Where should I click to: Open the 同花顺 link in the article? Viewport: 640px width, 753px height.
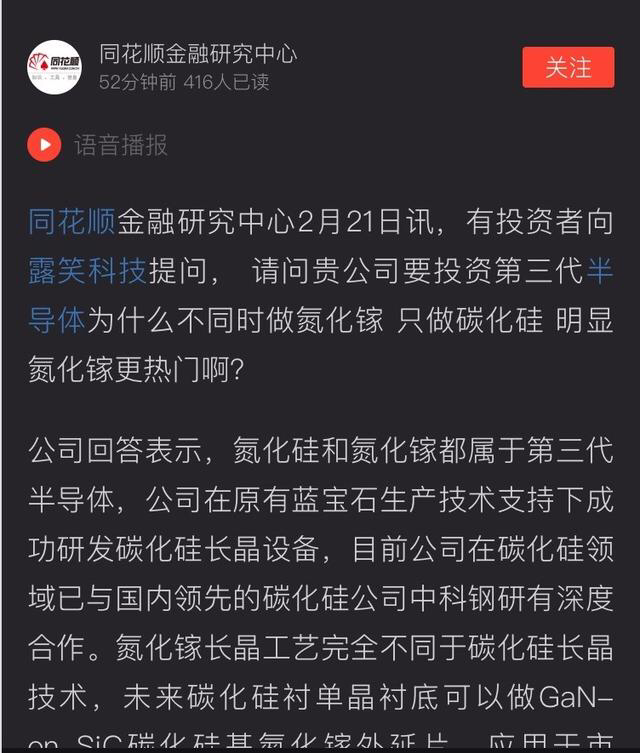click(x=72, y=222)
